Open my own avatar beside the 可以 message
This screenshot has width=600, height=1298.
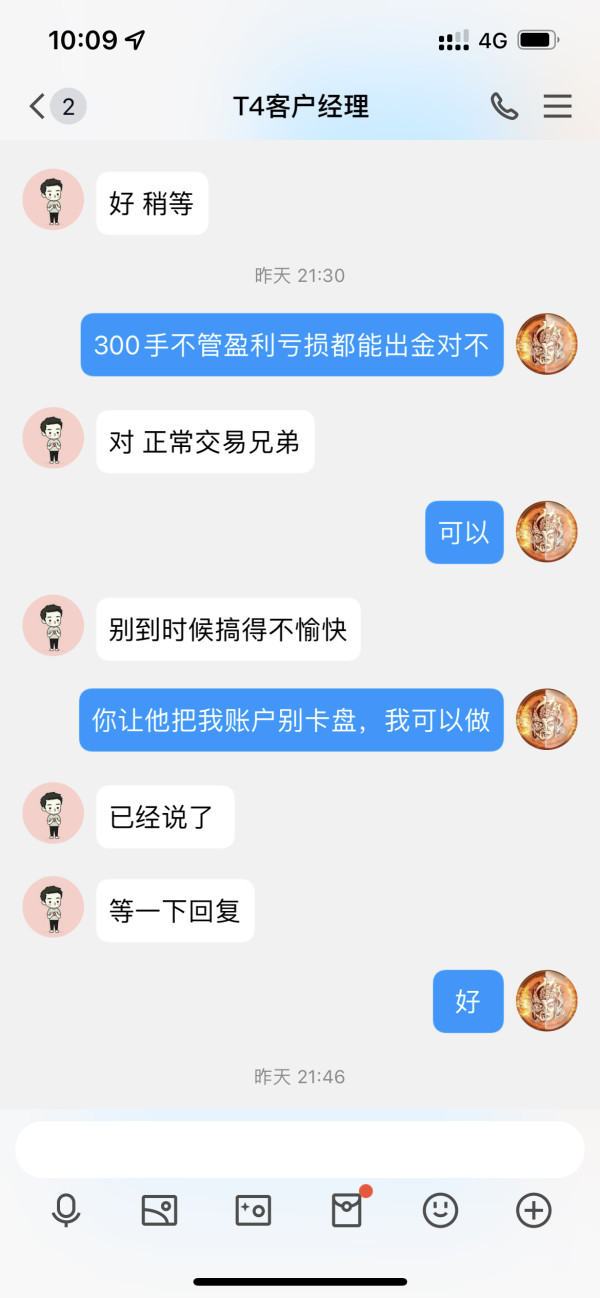click(x=546, y=532)
